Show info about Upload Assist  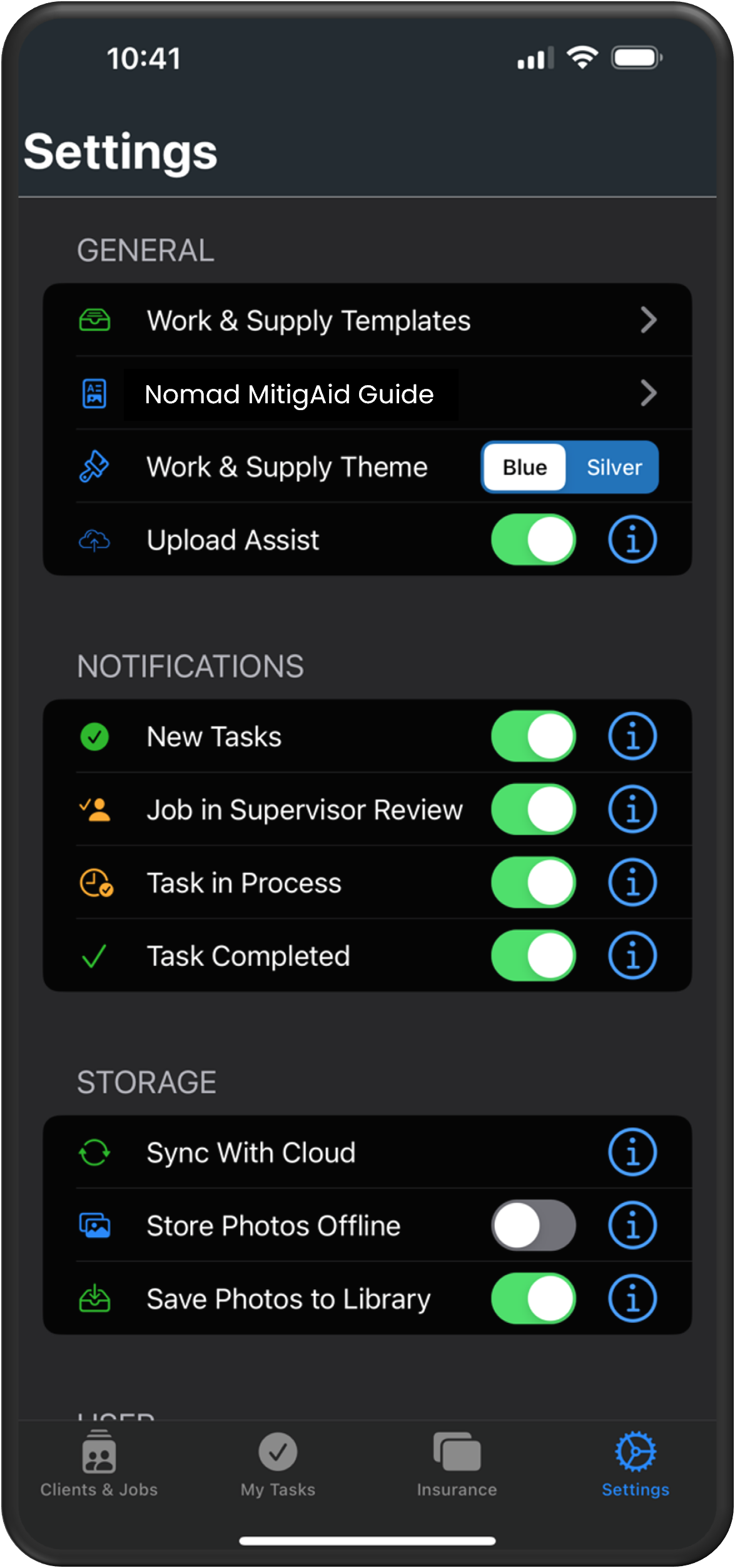(632, 540)
